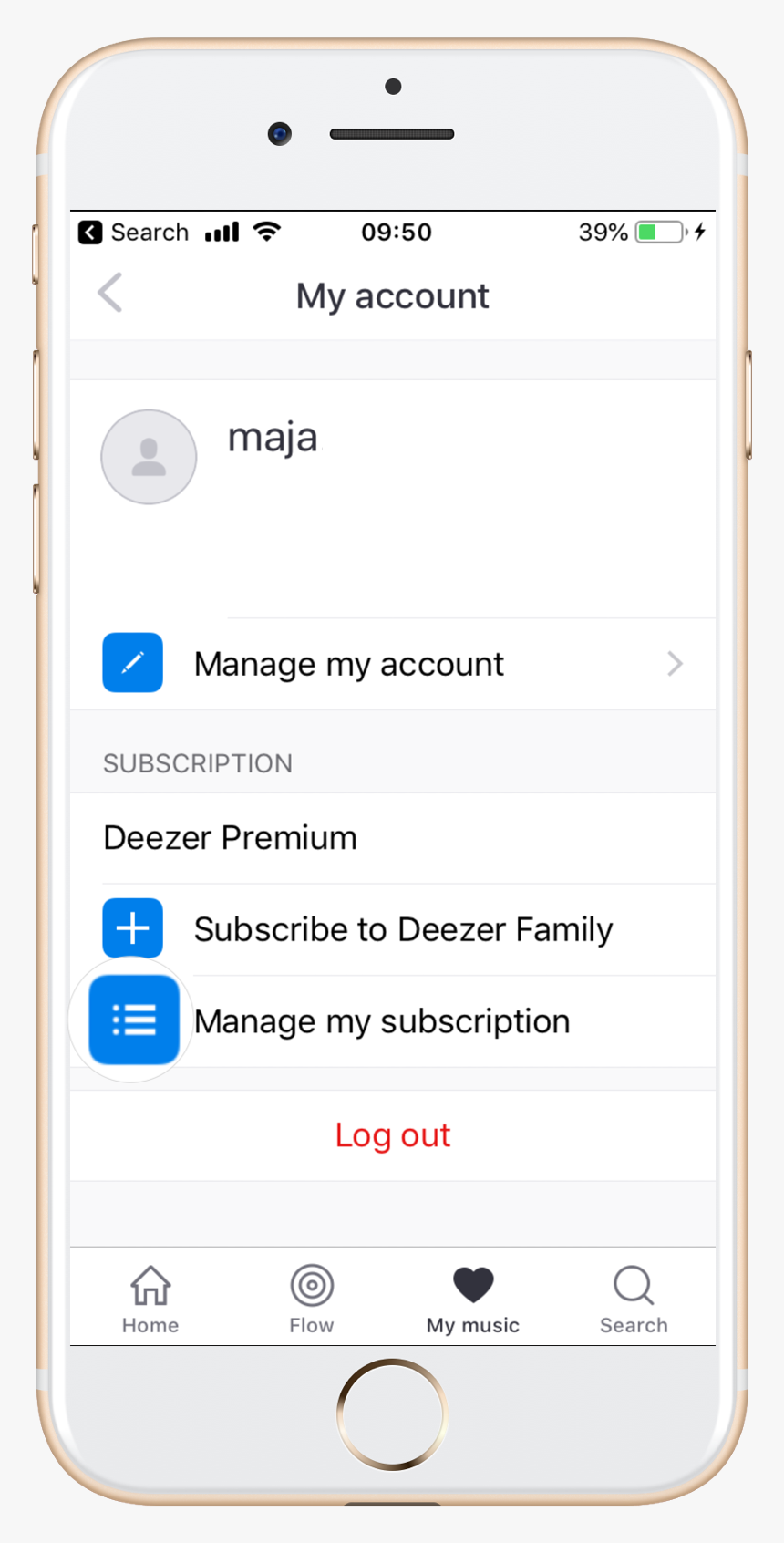Switch to the Flow tab

312,1300
